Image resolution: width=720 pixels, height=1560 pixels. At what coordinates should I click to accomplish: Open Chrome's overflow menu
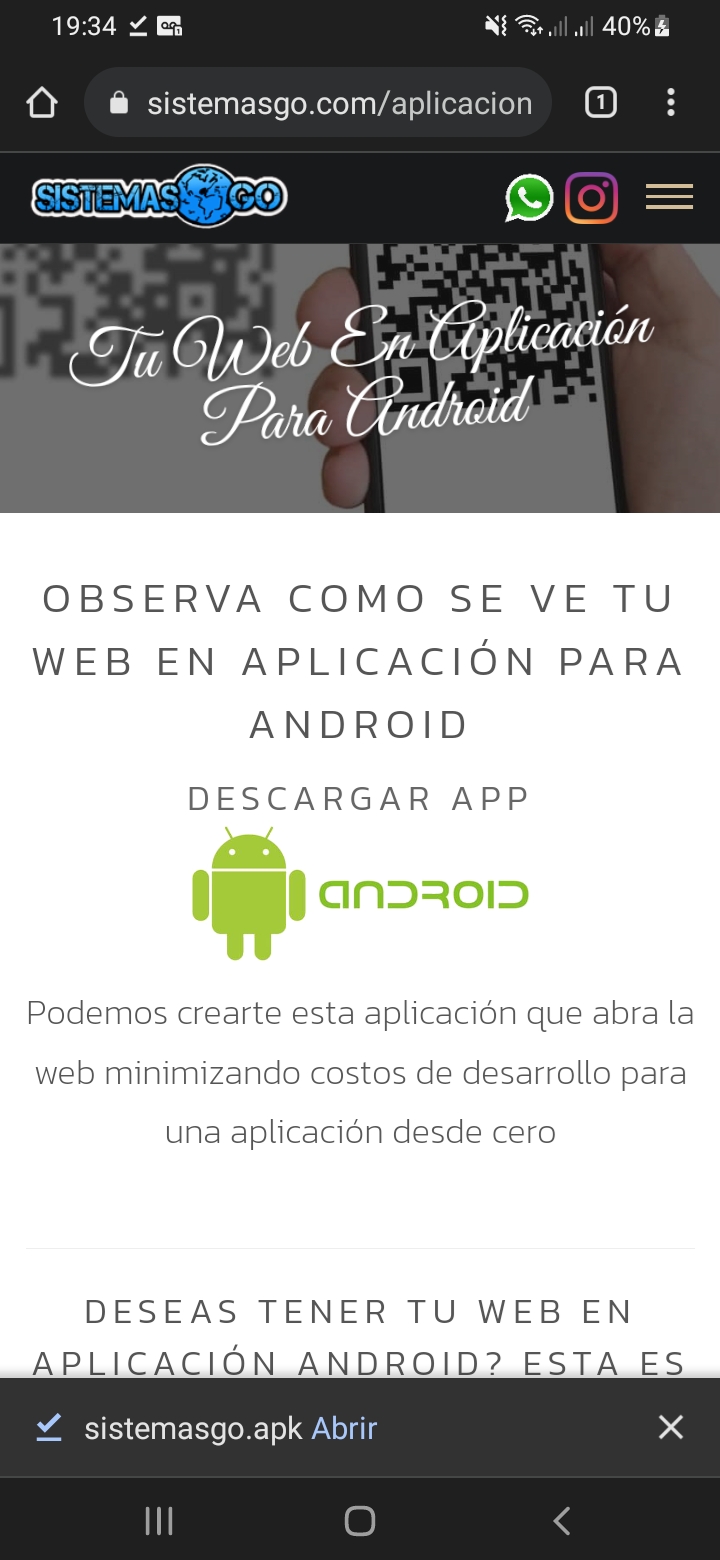click(x=670, y=102)
